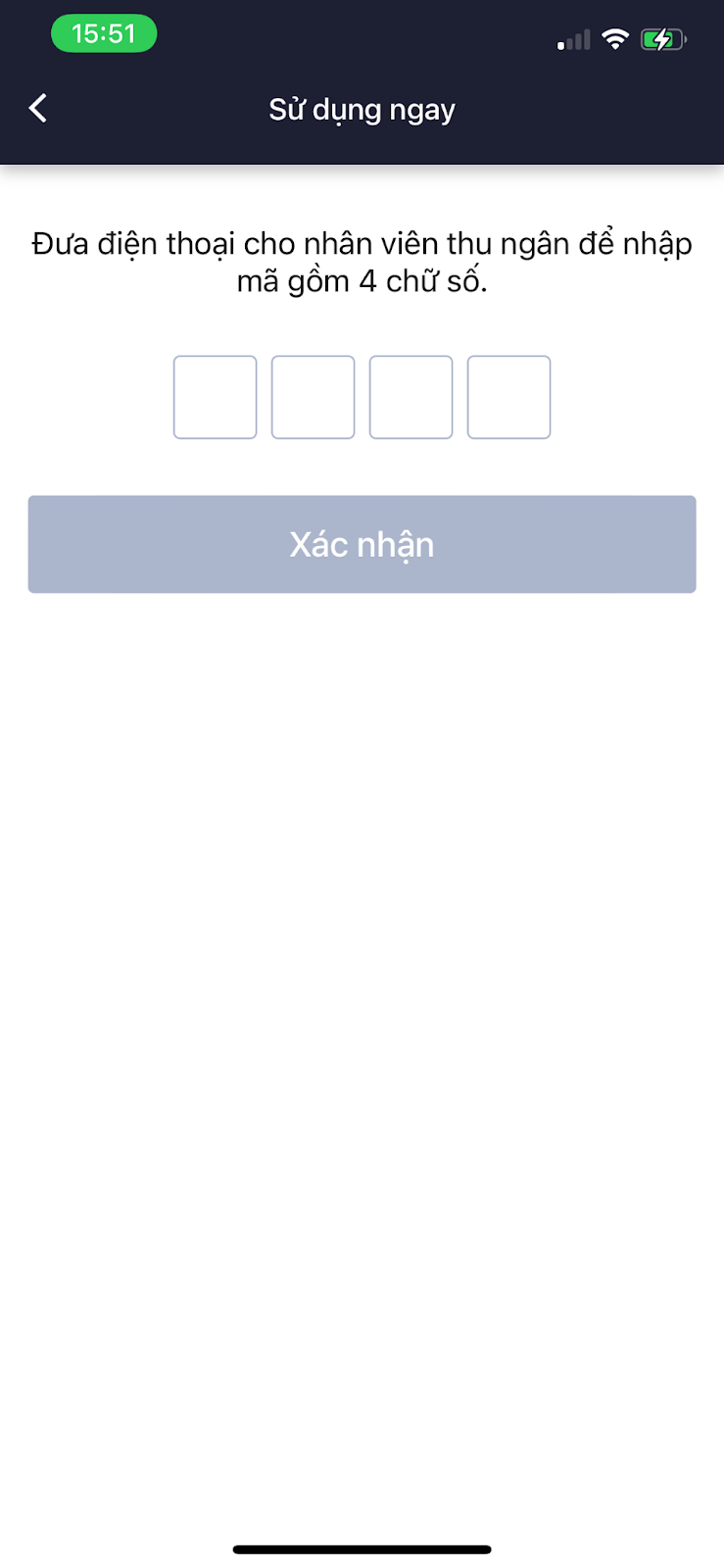Select the second code digit box
The width and height of the screenshot is (724, 1568).
[314, 397]
